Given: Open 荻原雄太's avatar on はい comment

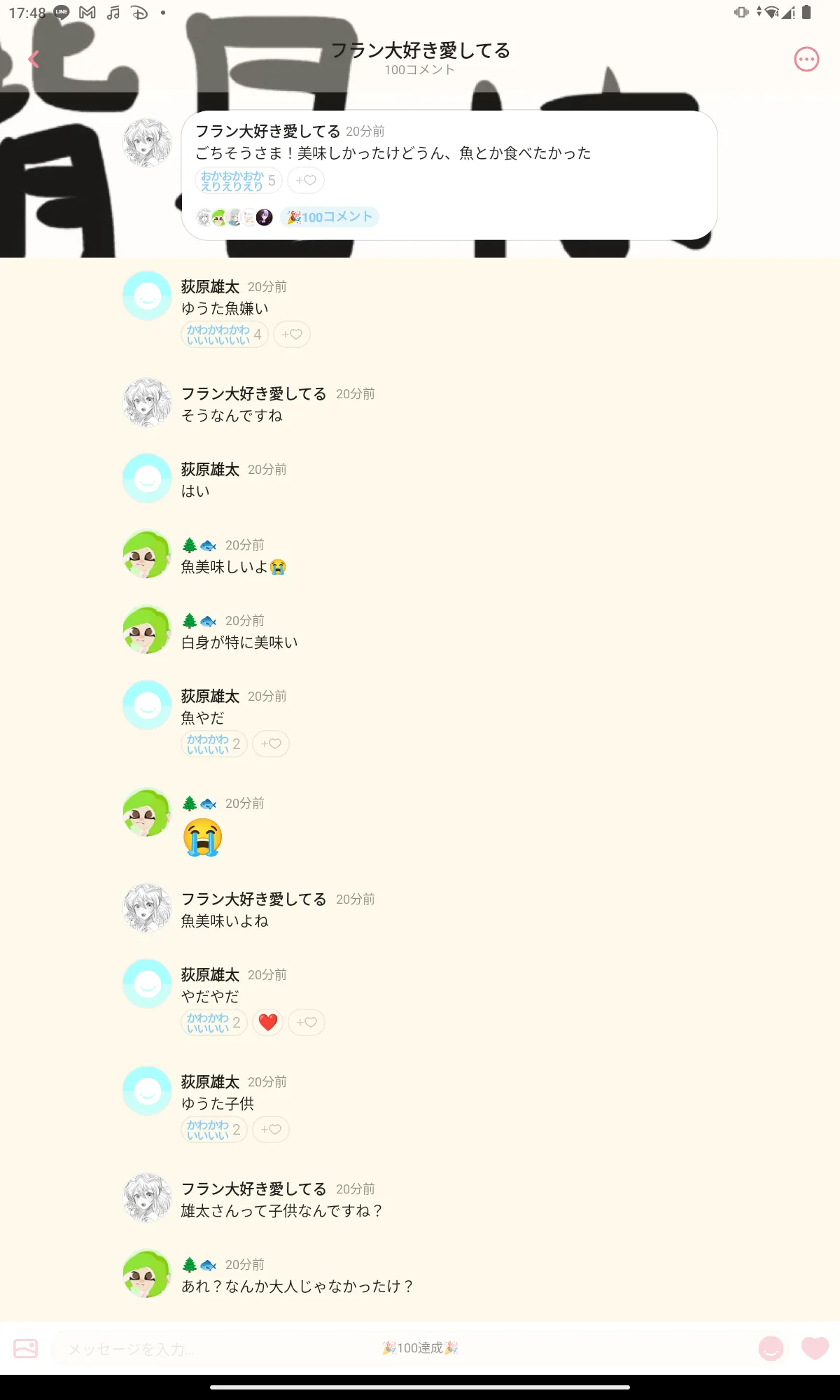Looking at the screenshot, I should (147, 479).
